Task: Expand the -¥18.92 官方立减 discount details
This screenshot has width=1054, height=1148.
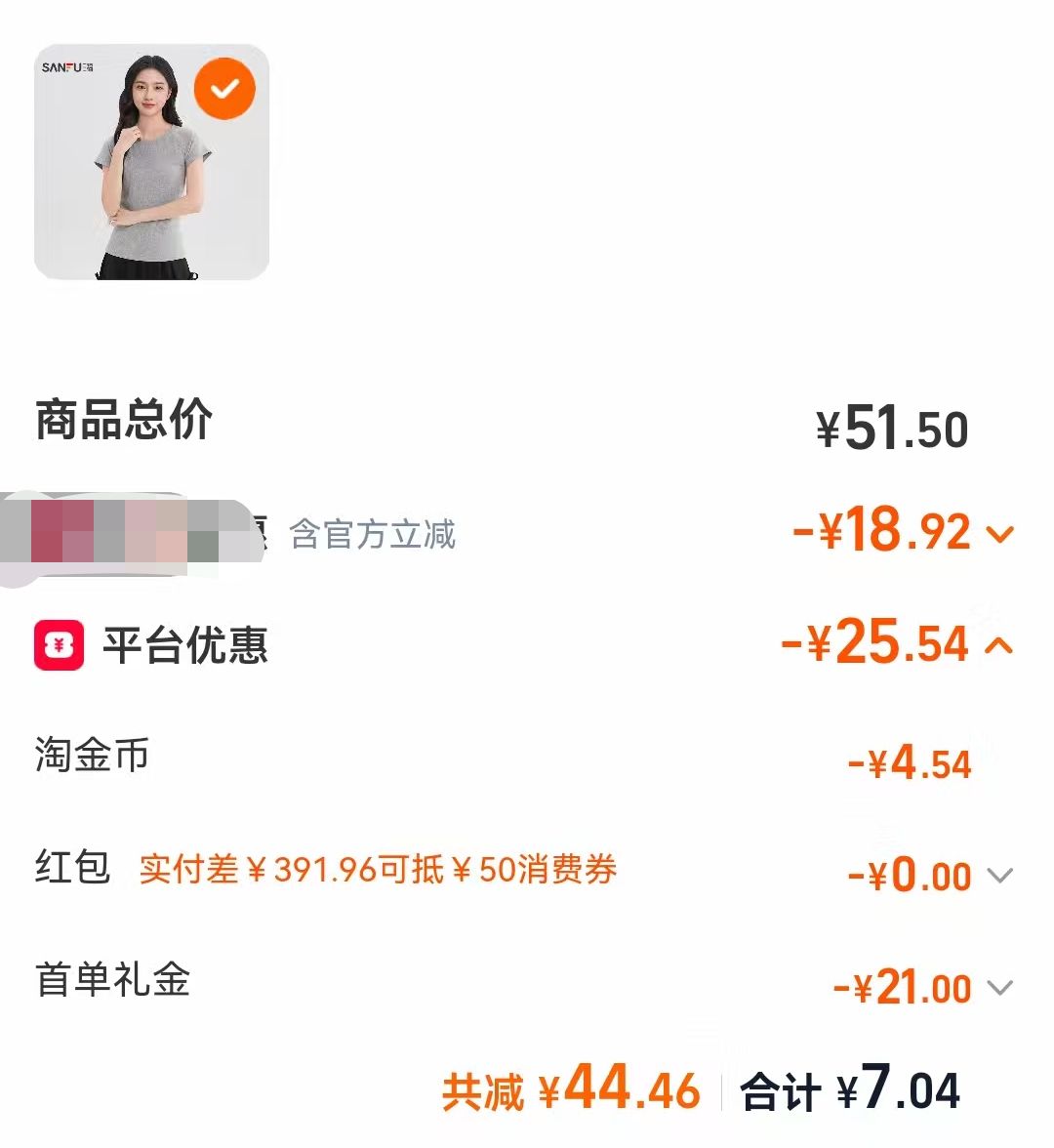Action: pos(1000,534)
